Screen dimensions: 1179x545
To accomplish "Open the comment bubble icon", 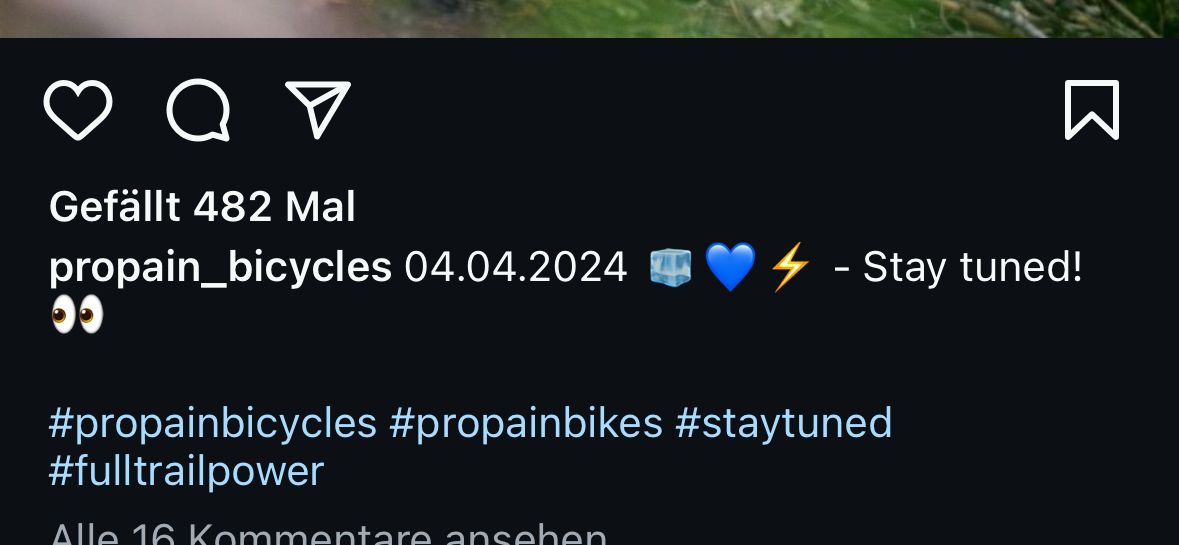I will point(198,110).
